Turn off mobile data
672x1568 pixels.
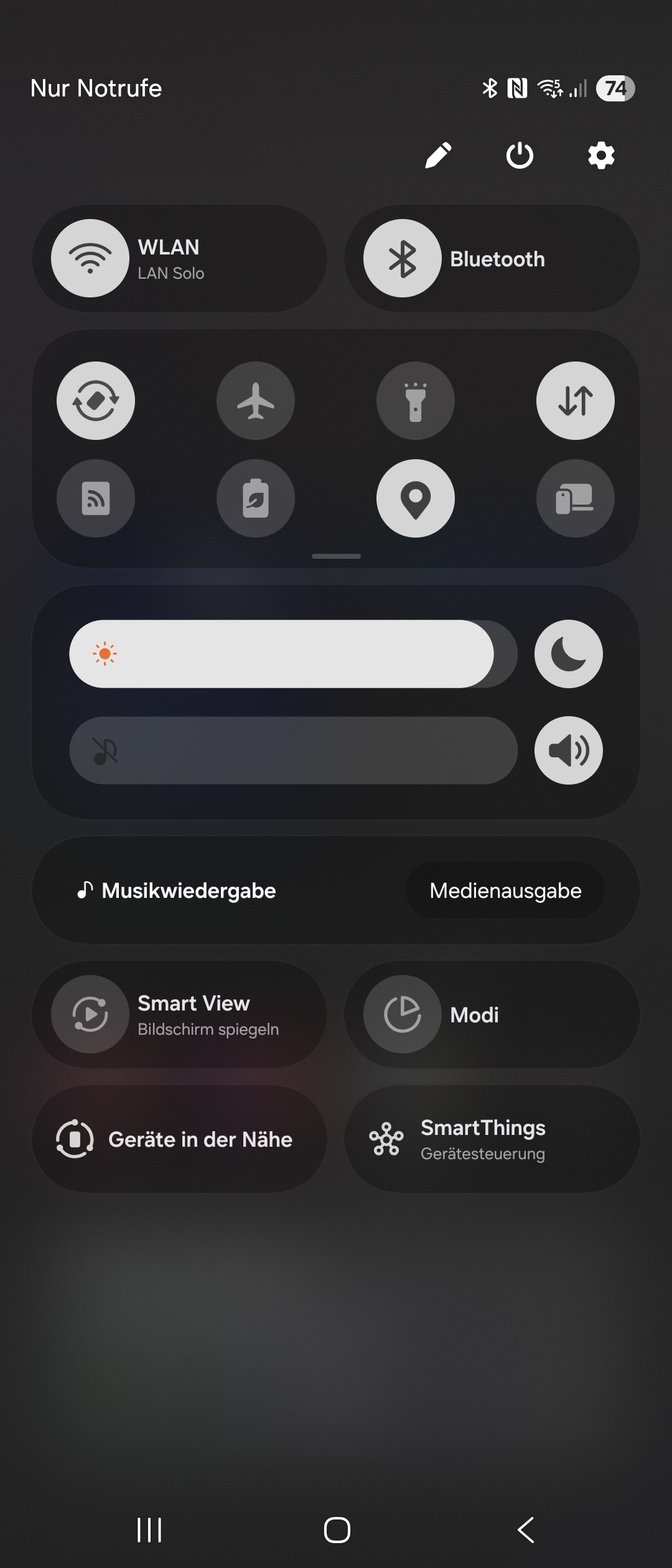tap(576, 401)
